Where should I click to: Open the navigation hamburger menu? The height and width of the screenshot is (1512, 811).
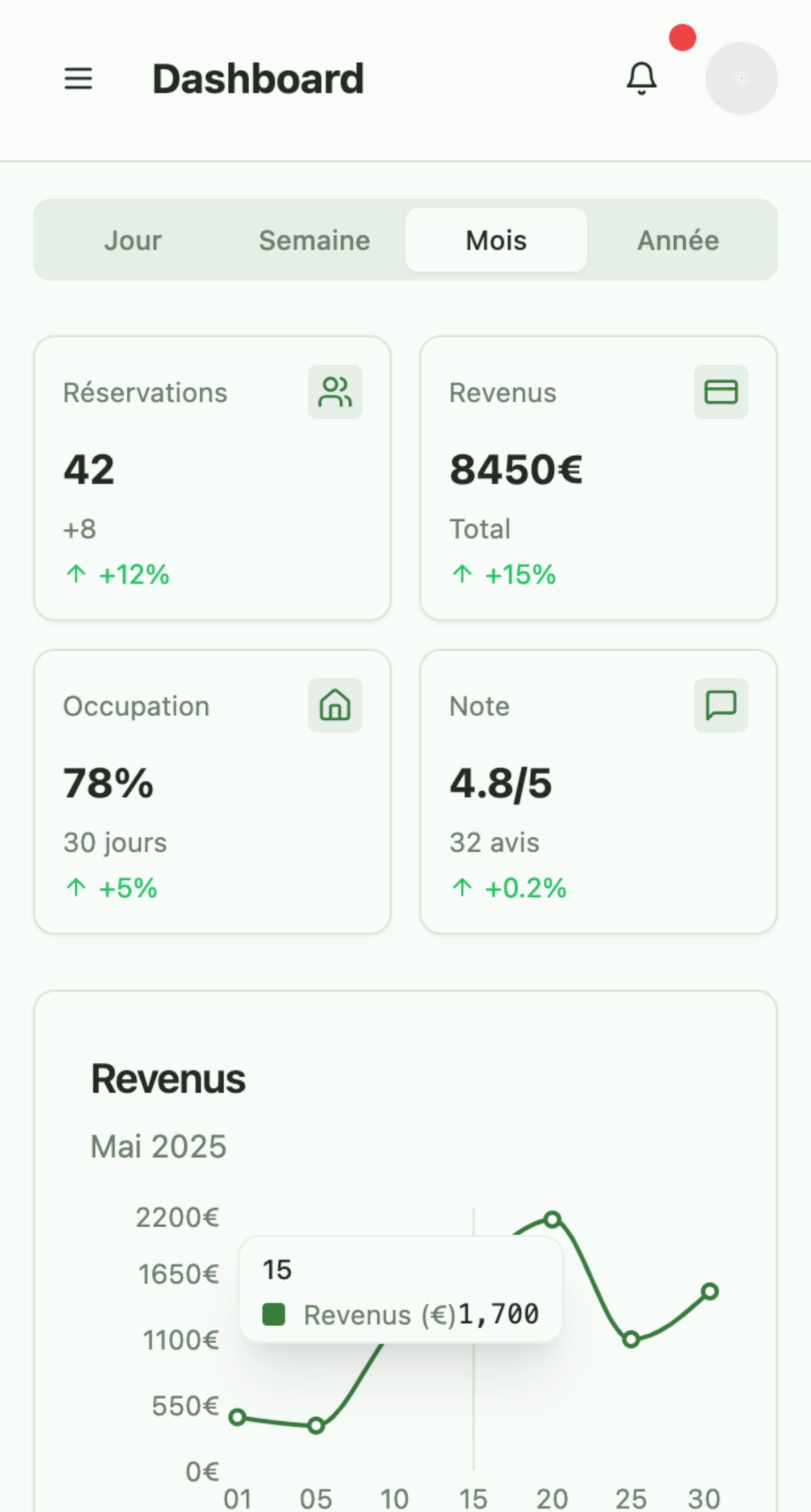[78, 78]
